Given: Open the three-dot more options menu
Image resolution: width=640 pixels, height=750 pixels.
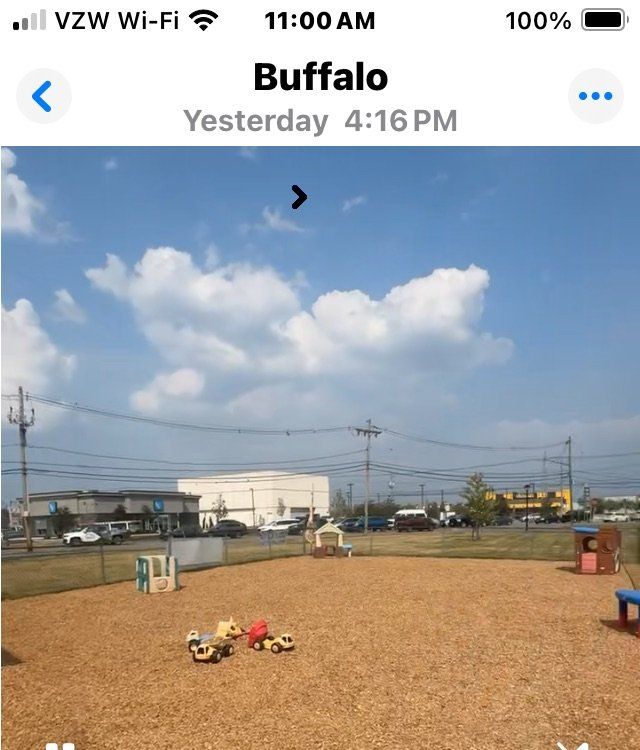Looking at the screenshot, I should (595, 97).
